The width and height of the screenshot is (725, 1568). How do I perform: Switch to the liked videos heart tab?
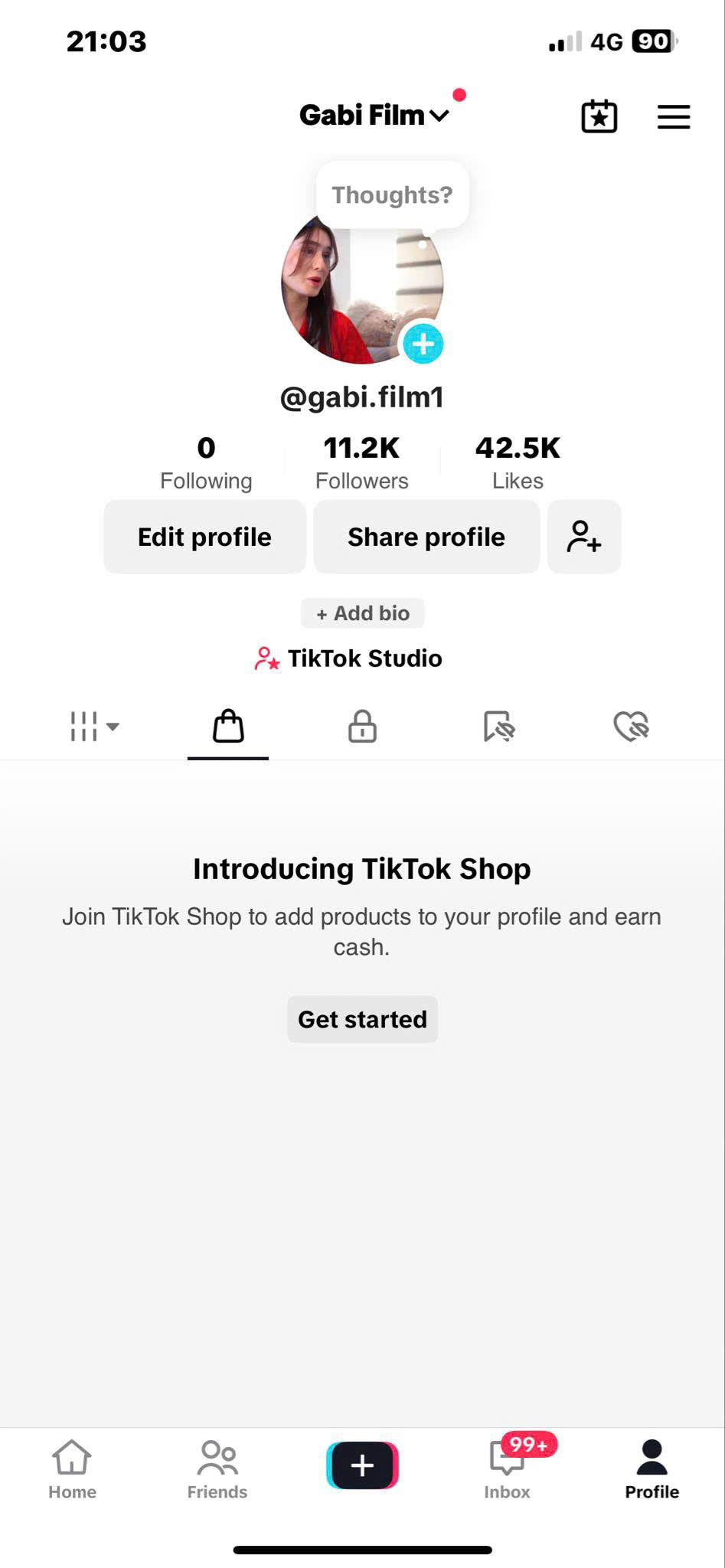point(632,727)
